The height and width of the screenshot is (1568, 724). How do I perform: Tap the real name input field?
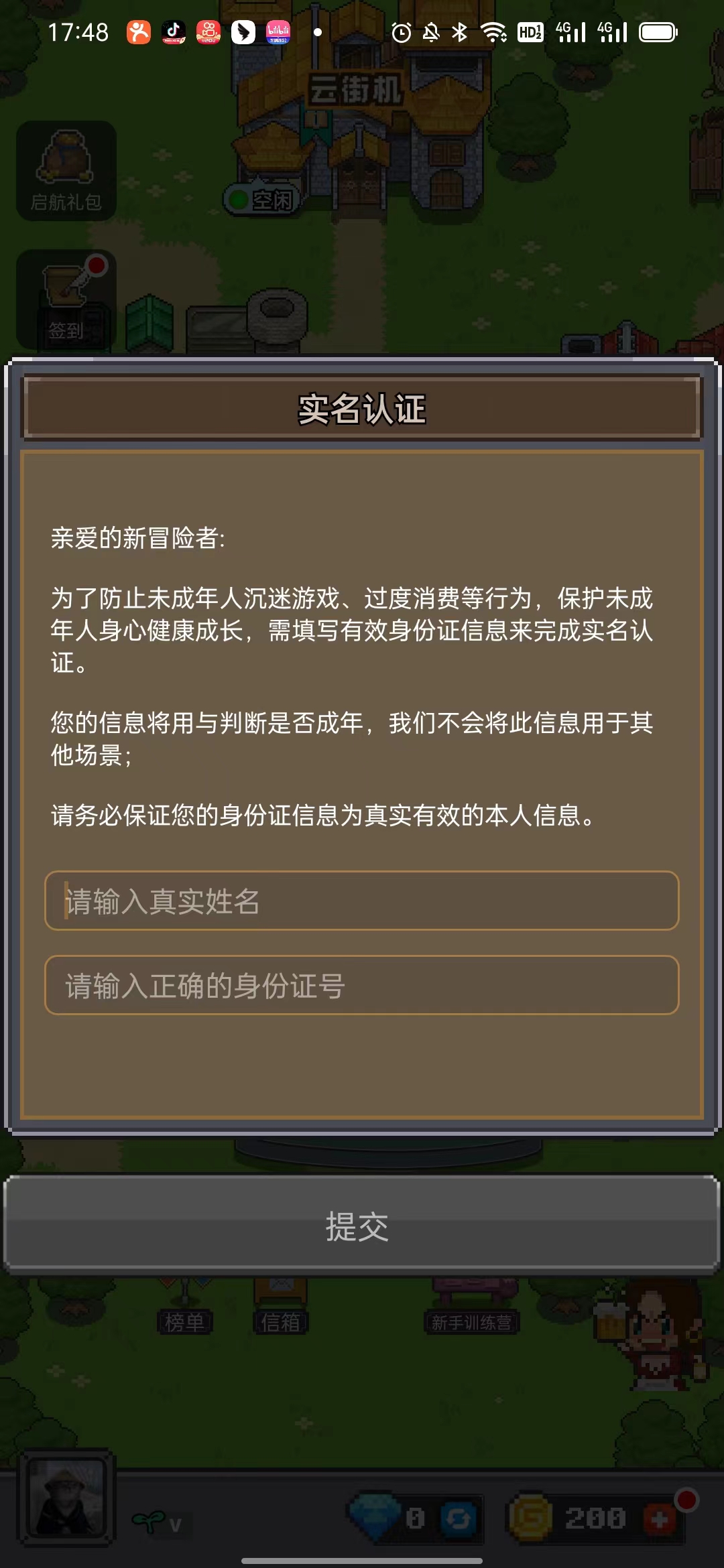click(362, 901)
